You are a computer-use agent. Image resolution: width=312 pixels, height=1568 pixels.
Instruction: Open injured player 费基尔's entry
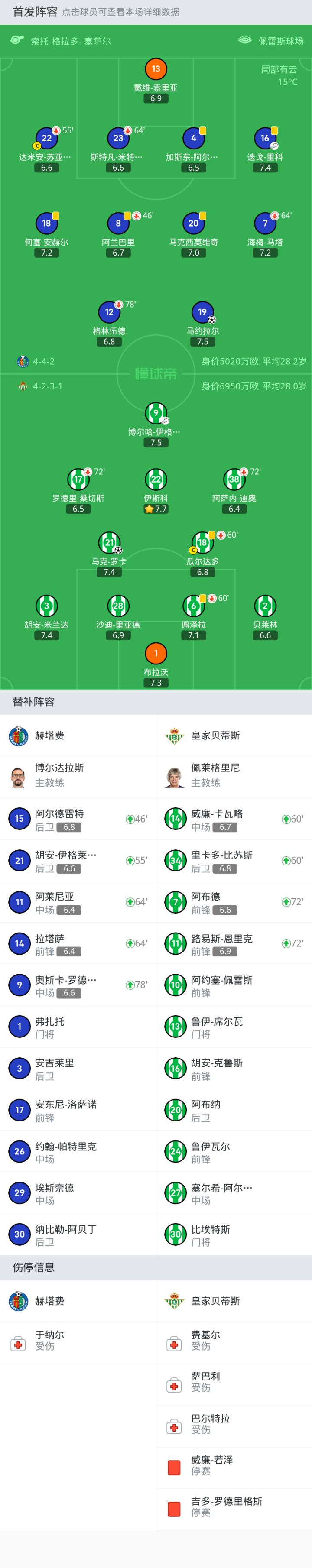(234, 1341)
